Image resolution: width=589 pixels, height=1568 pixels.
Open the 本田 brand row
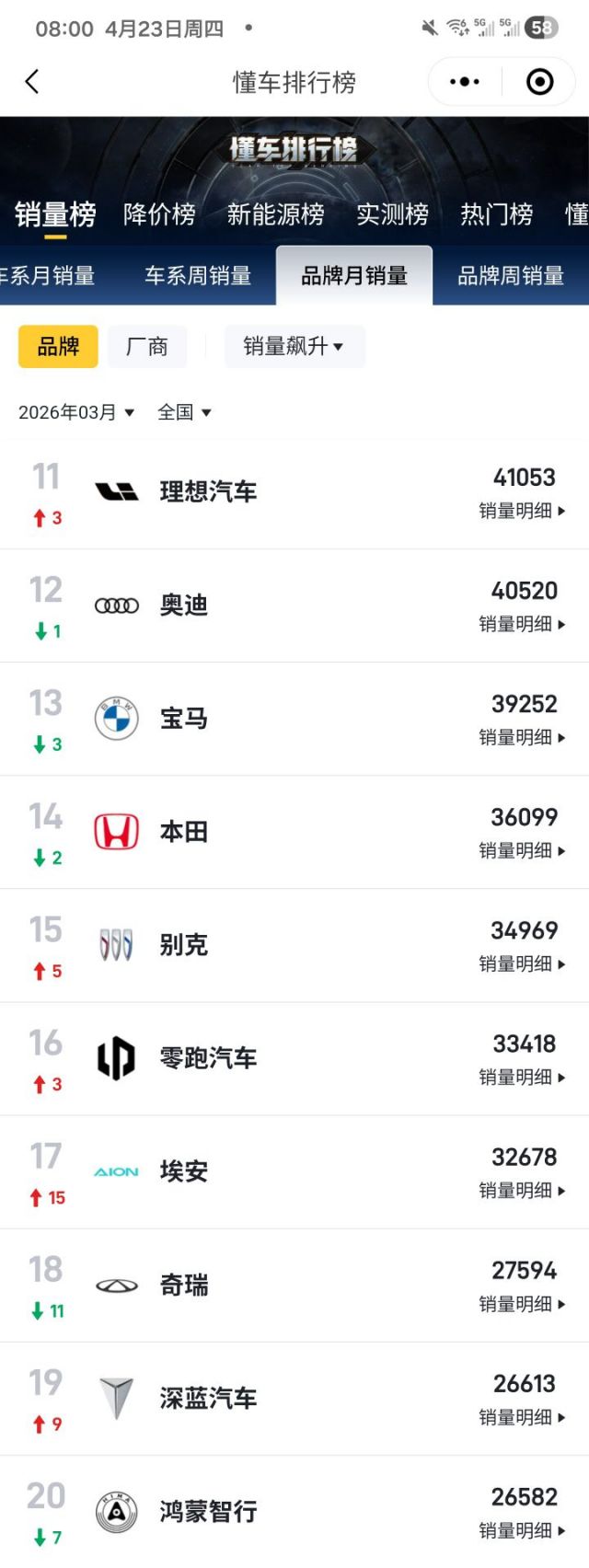click(184, 832)
